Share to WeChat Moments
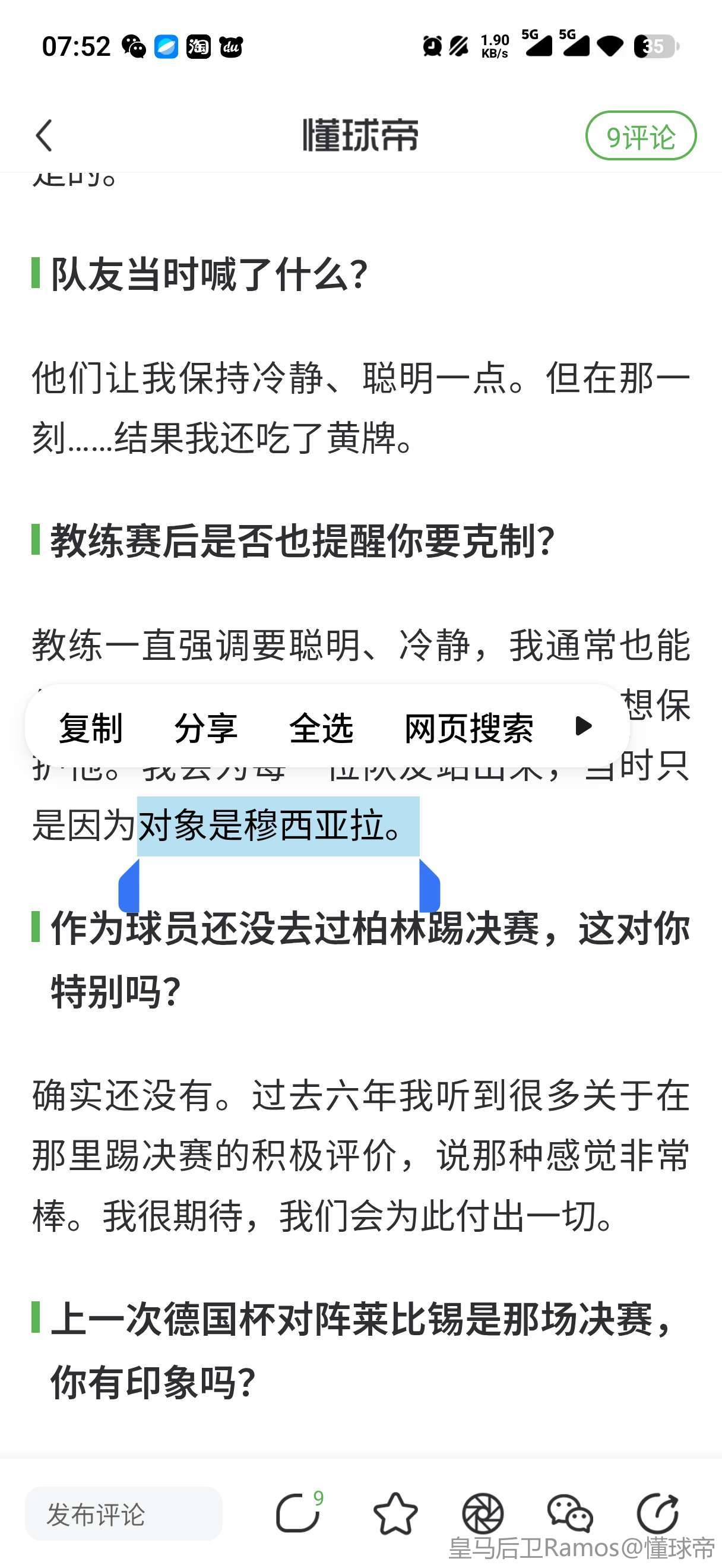 point(483,1513)
